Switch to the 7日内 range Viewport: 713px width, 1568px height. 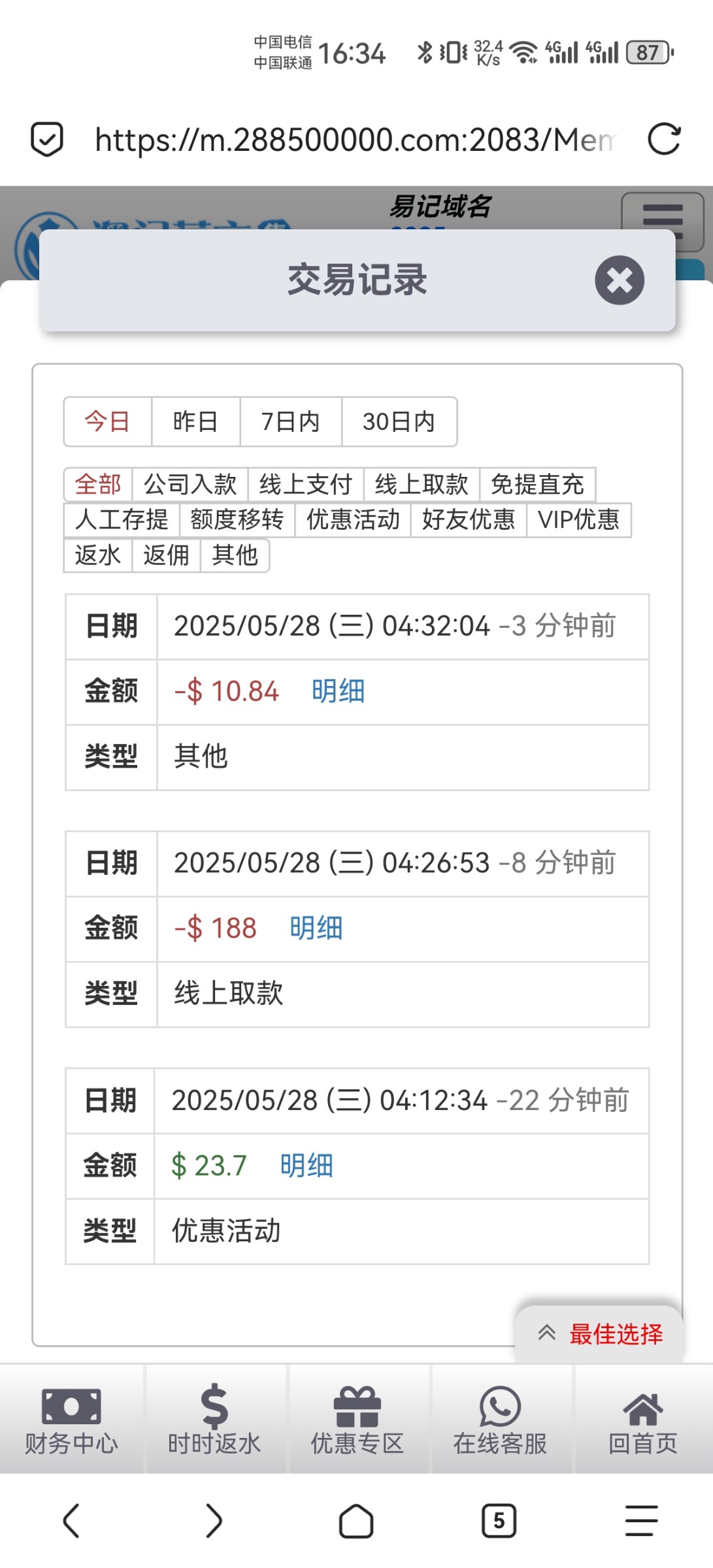(x=291, y=421)
